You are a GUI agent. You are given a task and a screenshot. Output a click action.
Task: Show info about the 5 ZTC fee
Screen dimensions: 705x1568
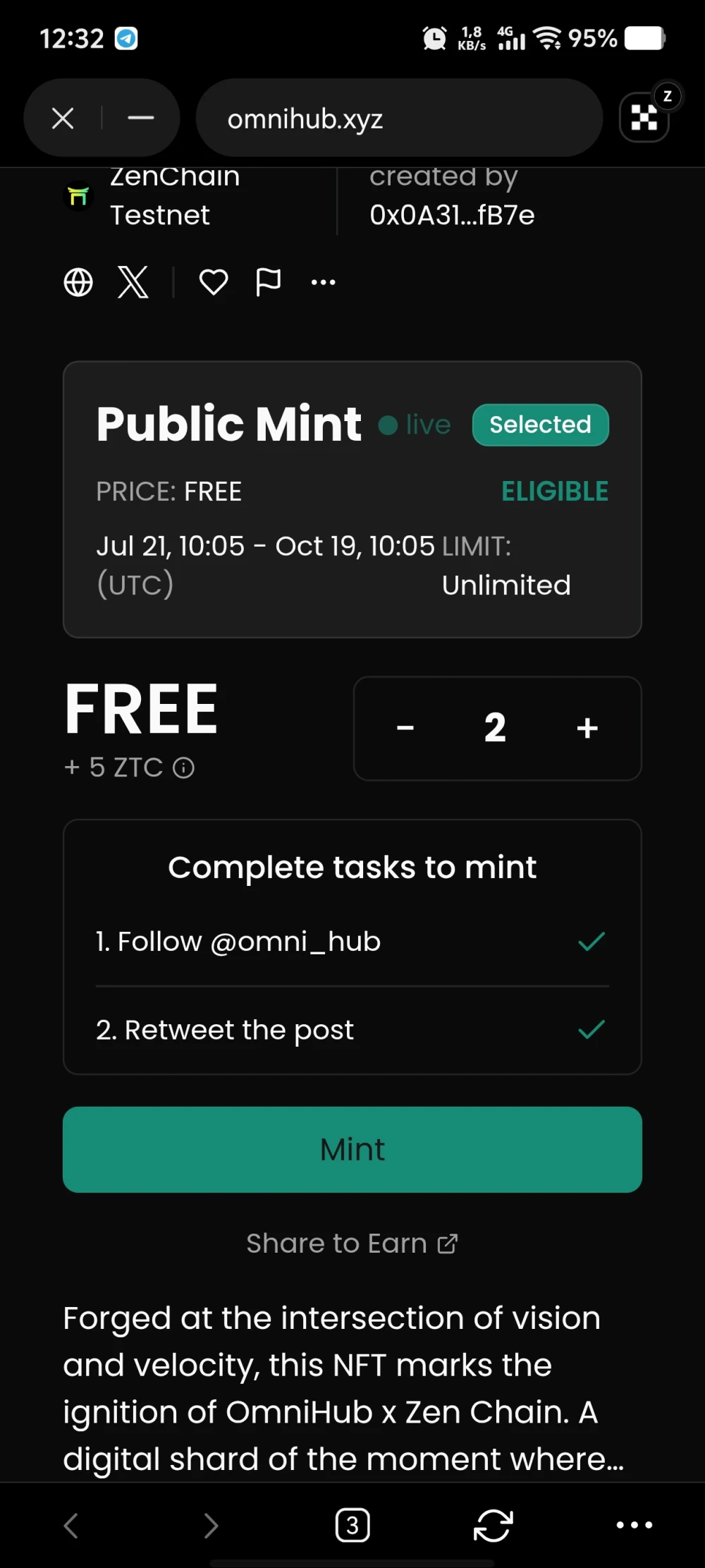184,767
